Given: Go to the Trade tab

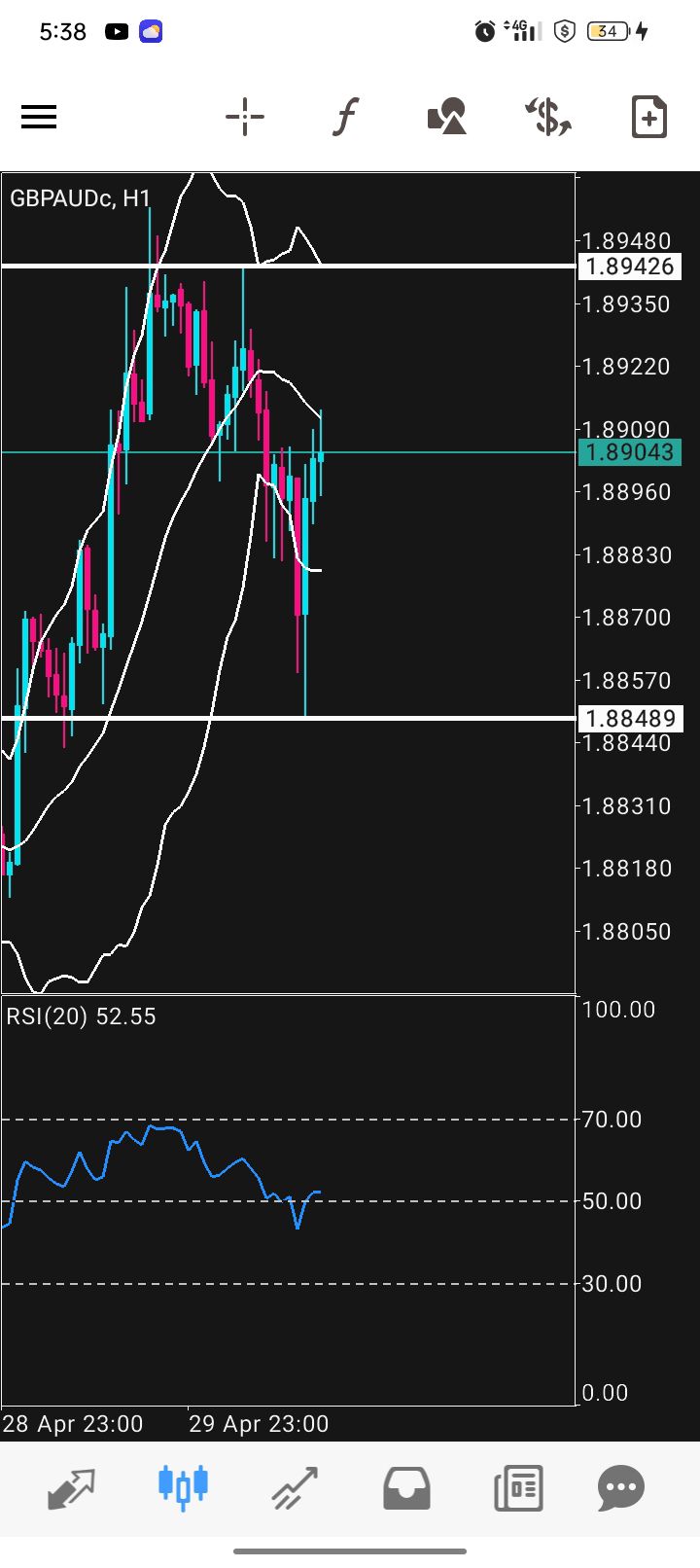Looking at the screenshot, I should 295,1488.
